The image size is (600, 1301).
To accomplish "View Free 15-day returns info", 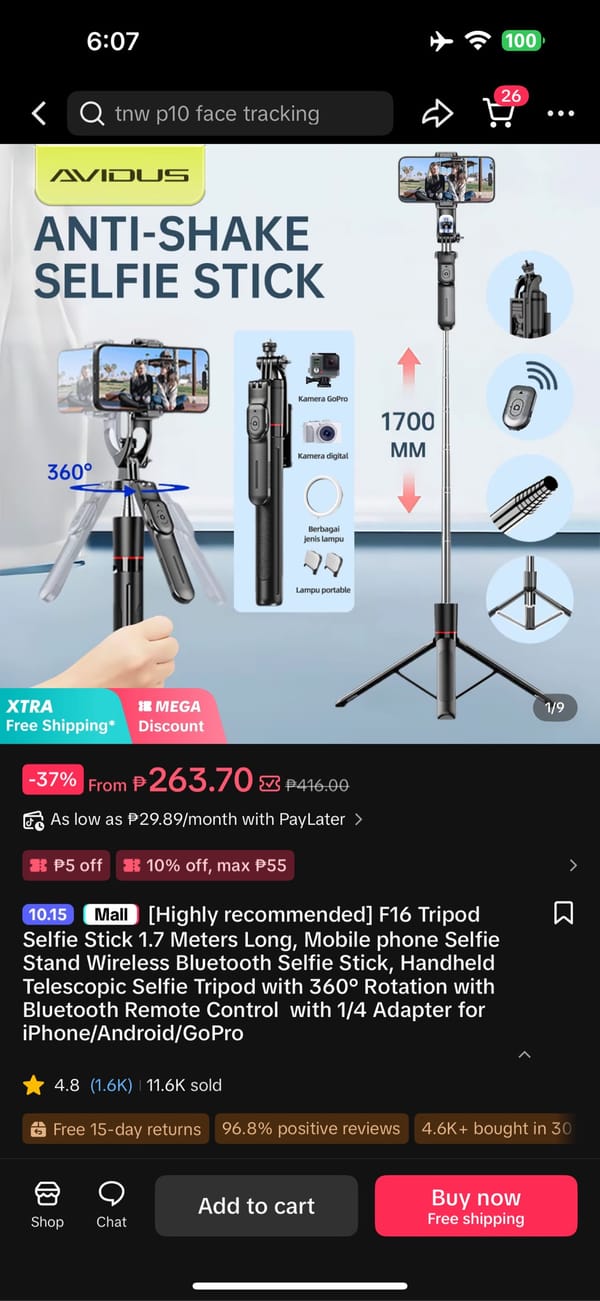I will [116, 1129].
